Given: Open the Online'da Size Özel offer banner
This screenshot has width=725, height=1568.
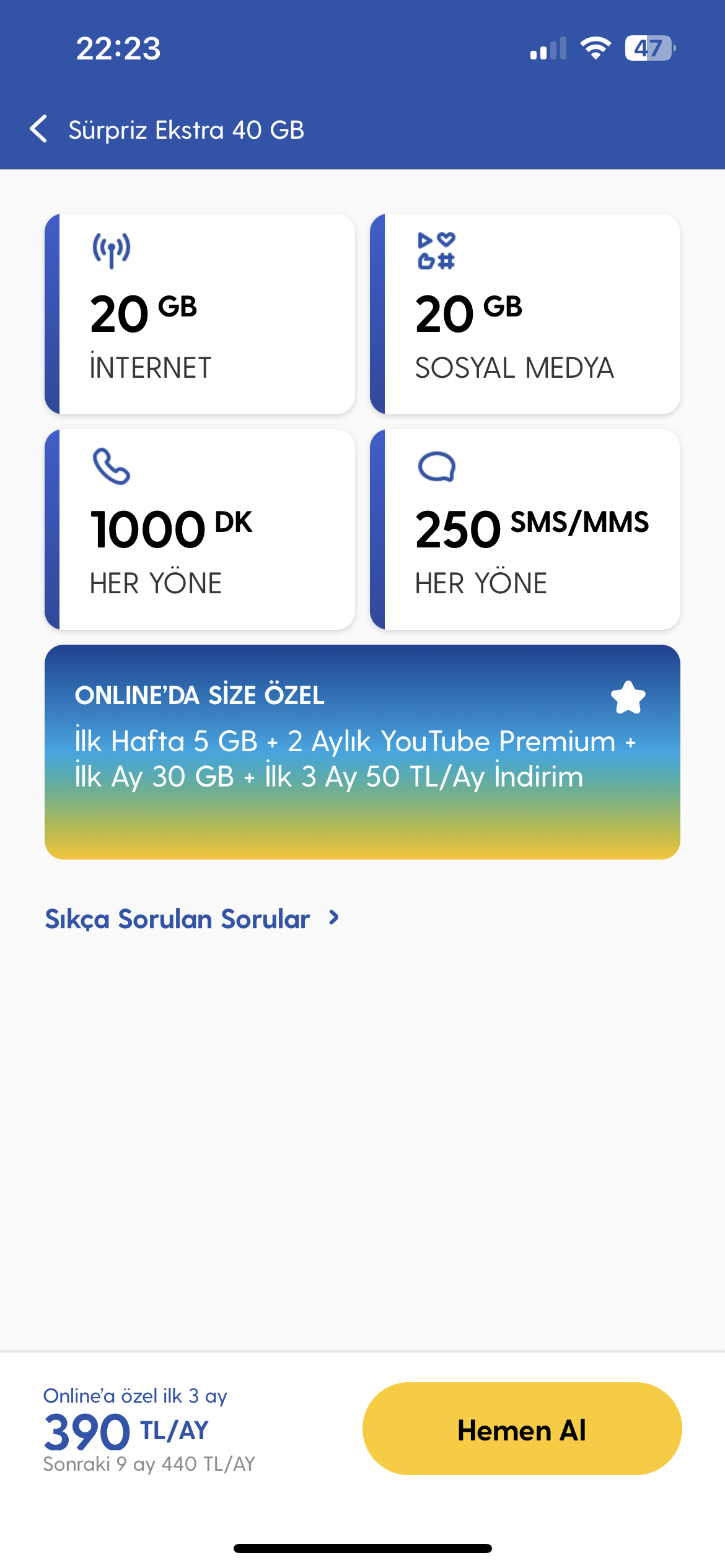Looking at the screenshot, I should tap(362, 752).
